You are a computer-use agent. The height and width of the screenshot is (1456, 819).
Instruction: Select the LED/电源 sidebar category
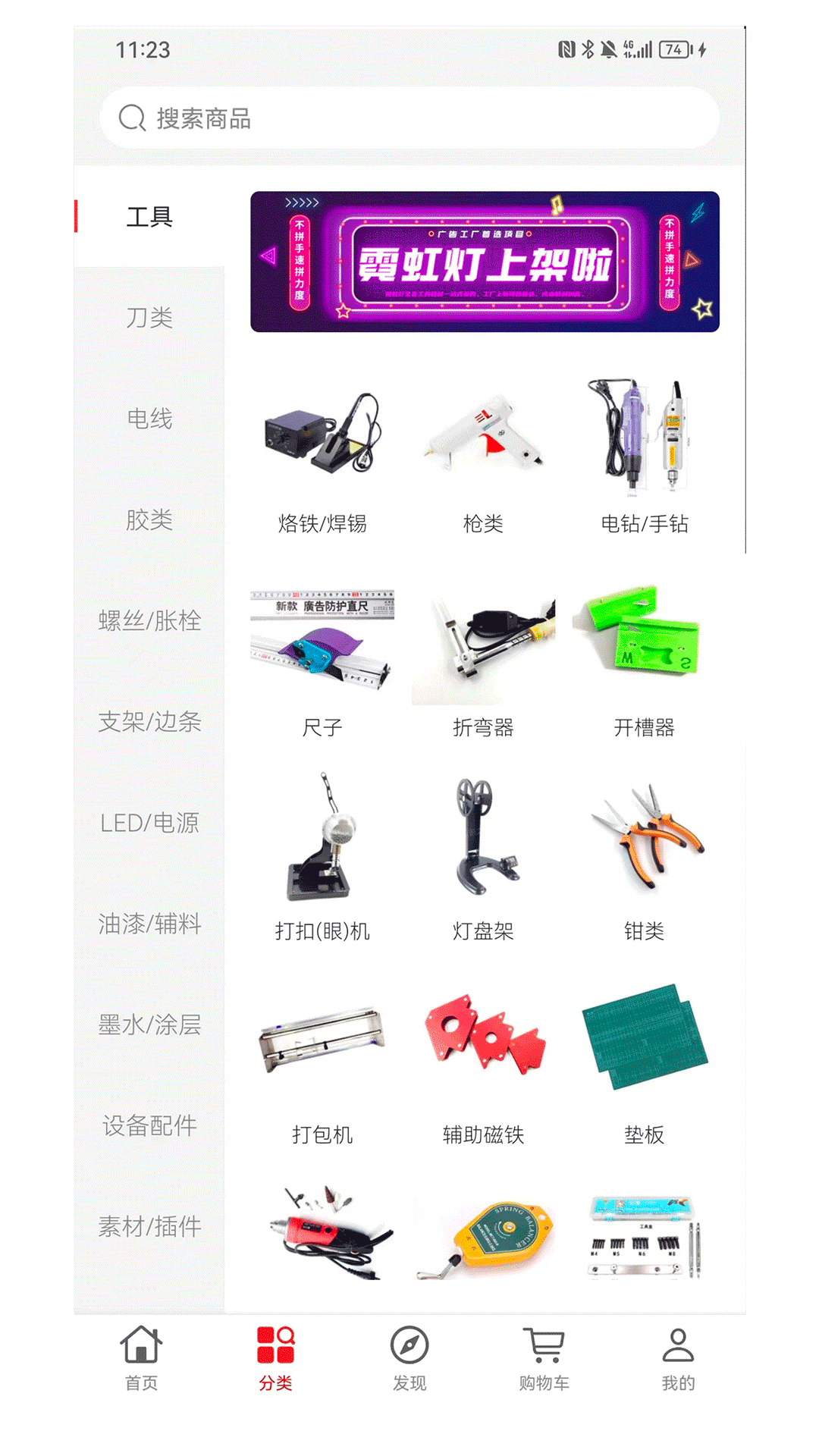(150, 823)
